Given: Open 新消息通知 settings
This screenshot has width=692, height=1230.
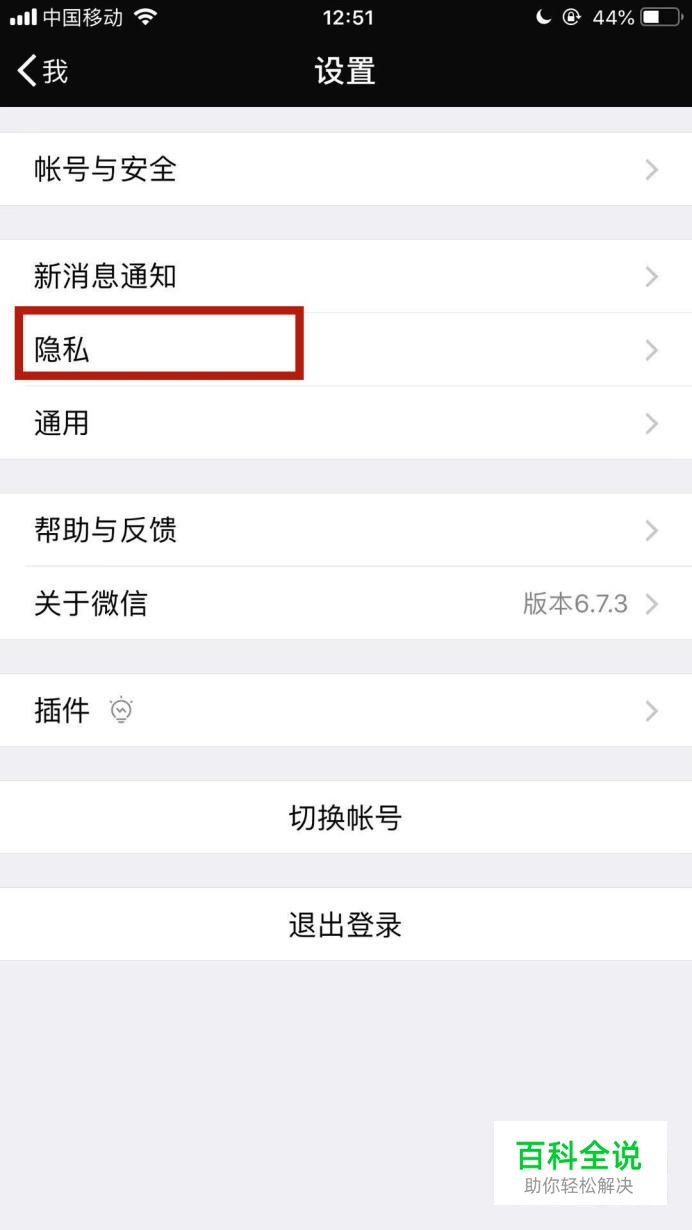Looking at the screenshot, I should [345, 276].
